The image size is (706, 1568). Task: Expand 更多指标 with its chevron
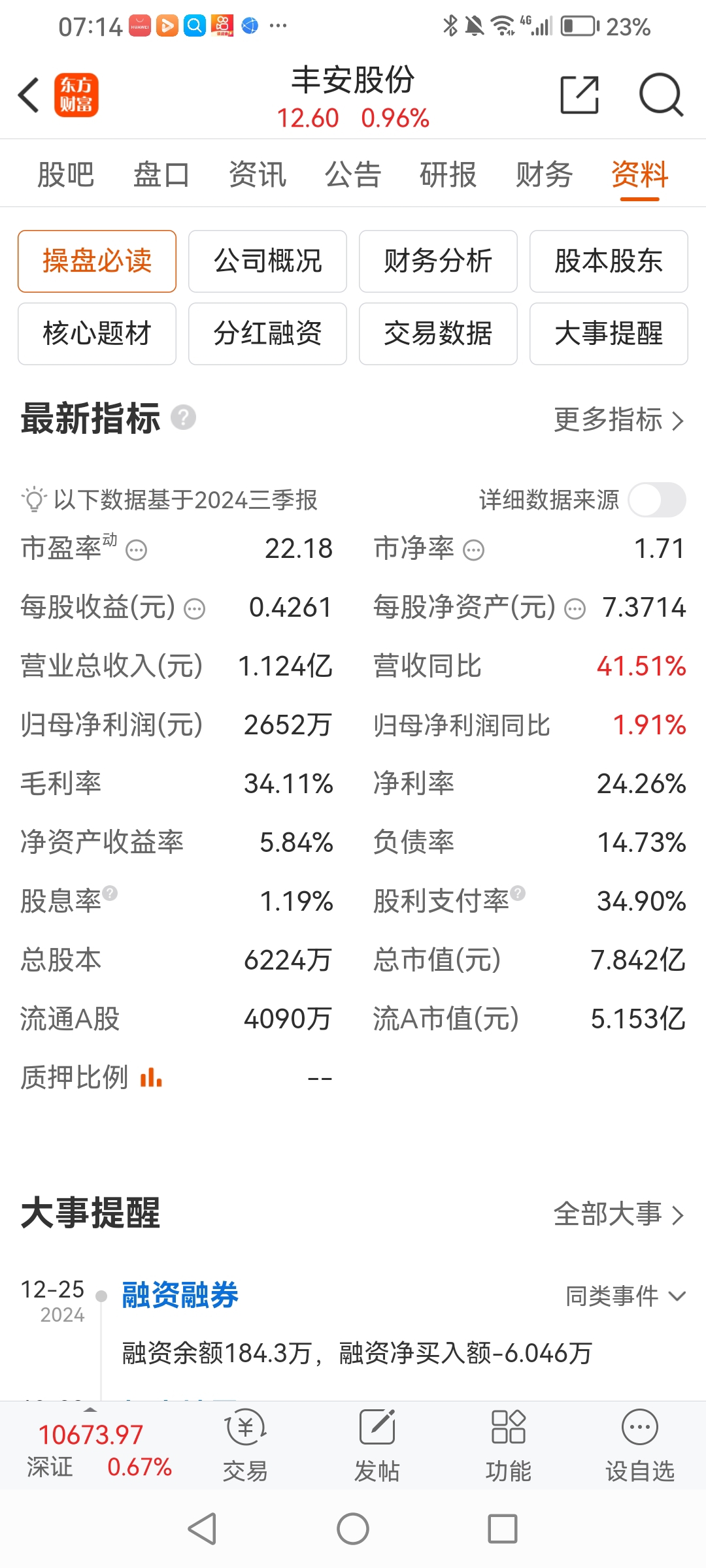[x=618, y=421]
